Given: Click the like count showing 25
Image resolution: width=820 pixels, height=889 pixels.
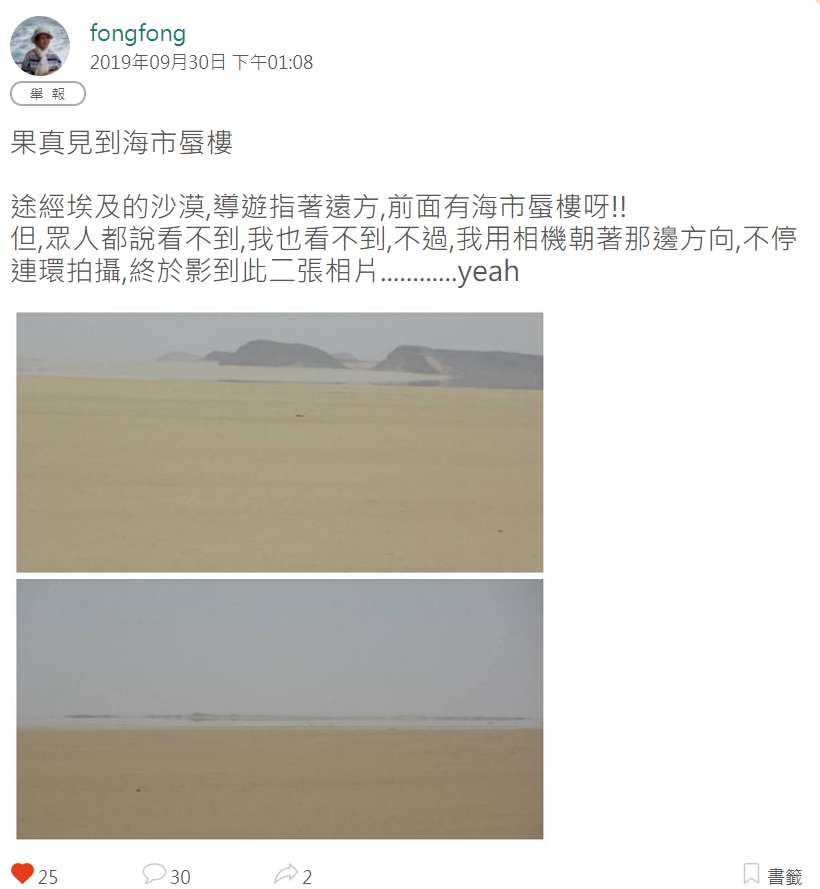Looking at the screenshot, I should point(47,877).
